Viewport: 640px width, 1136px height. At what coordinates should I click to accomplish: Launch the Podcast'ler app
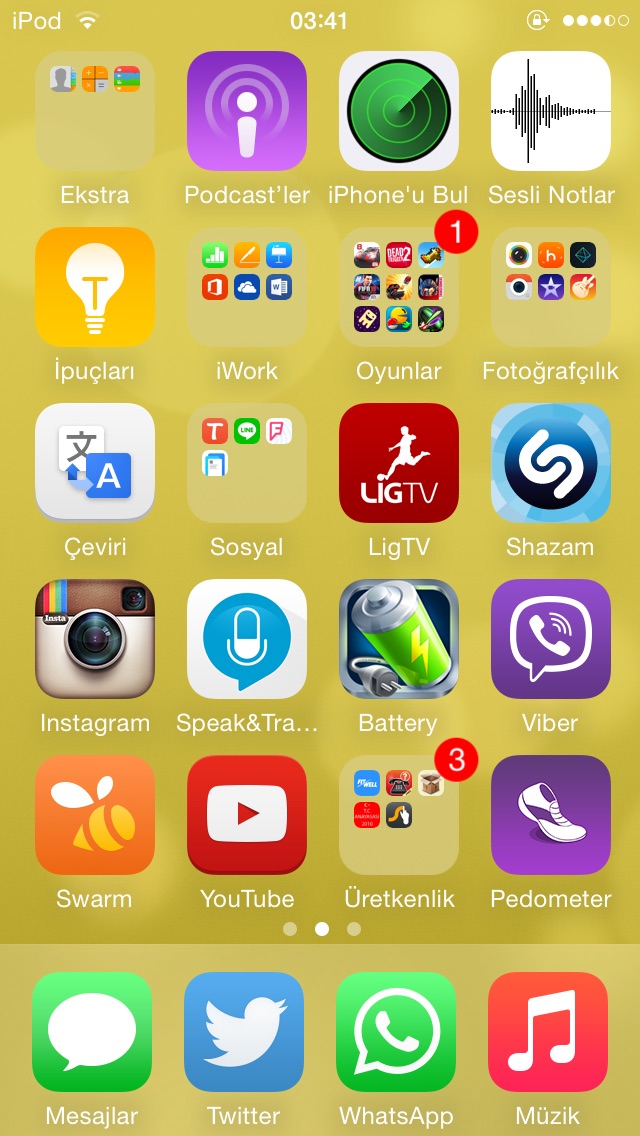(x=247, y=111)
